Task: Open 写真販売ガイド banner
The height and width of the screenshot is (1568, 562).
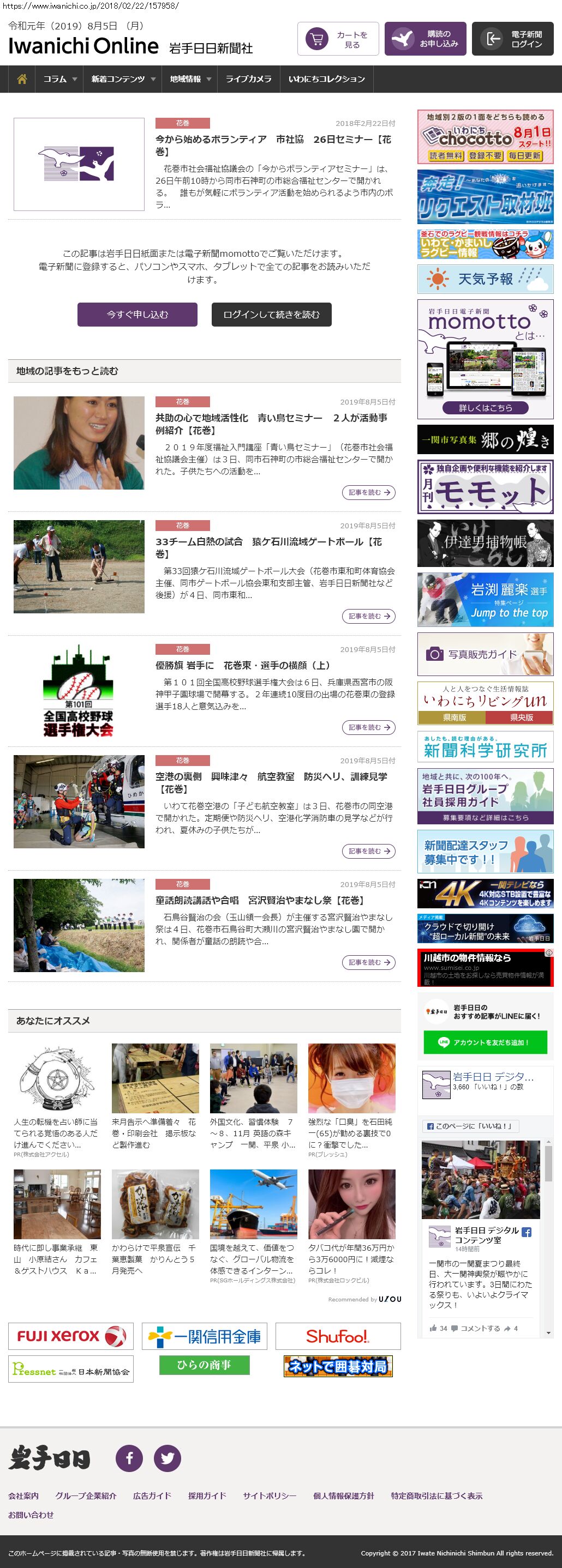Action: click(x=485, y=654)
